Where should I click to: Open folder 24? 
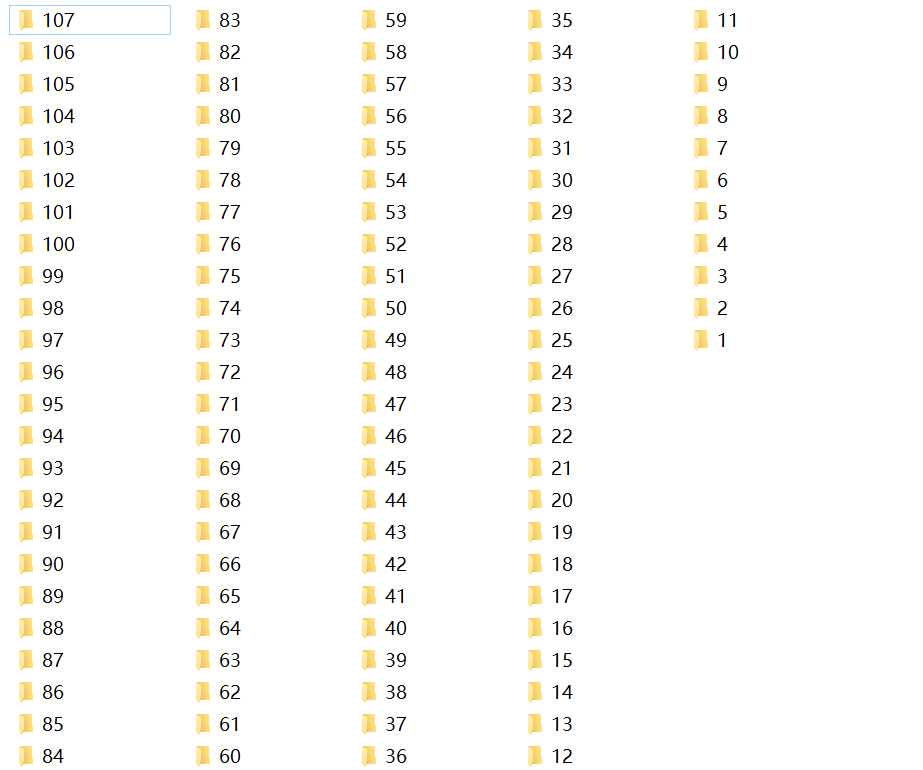(x=561, y=372)
